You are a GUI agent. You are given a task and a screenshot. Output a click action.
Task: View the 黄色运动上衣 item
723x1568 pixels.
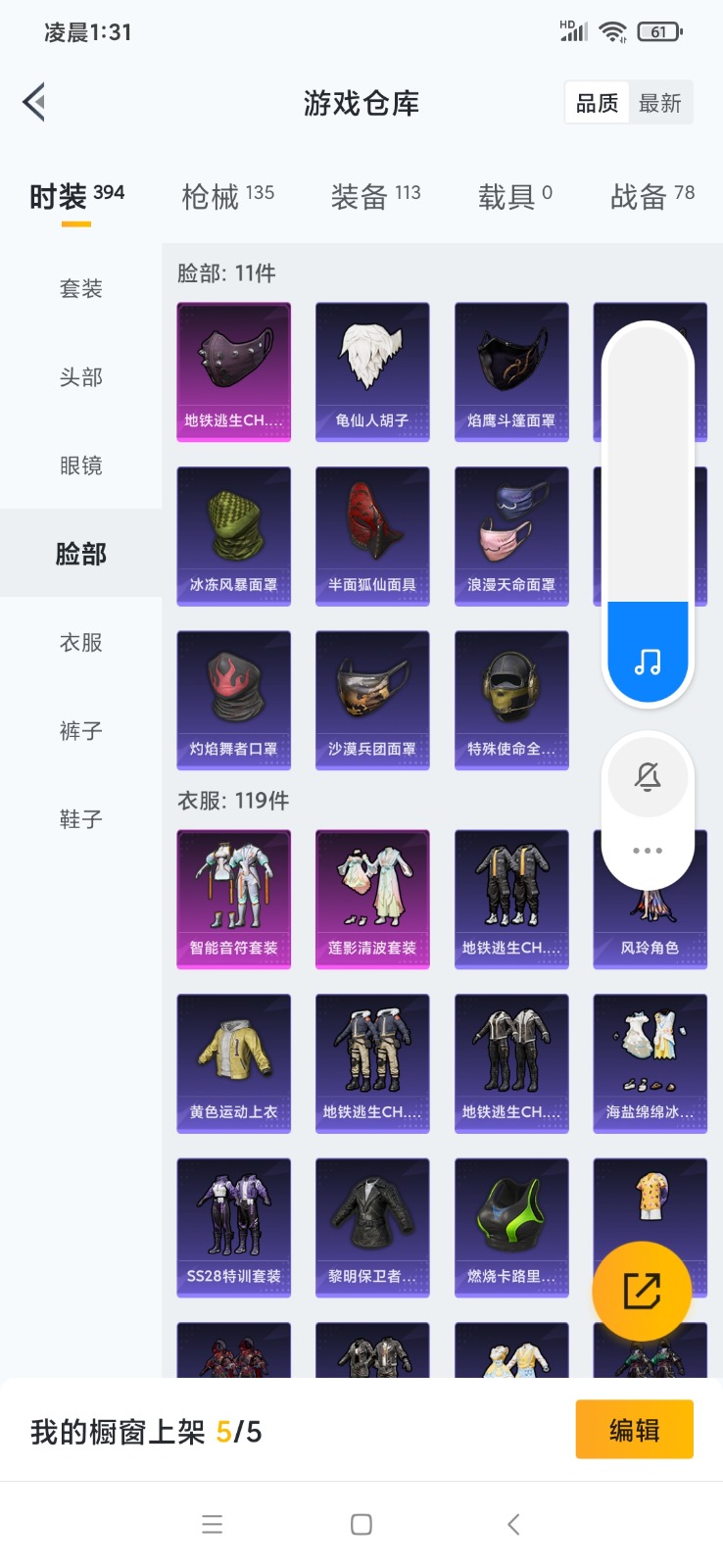(x=233, y=1062)
